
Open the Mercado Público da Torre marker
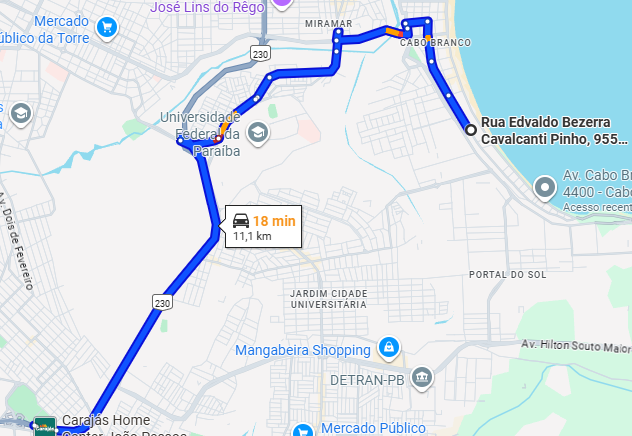click(x=107, y=28)
